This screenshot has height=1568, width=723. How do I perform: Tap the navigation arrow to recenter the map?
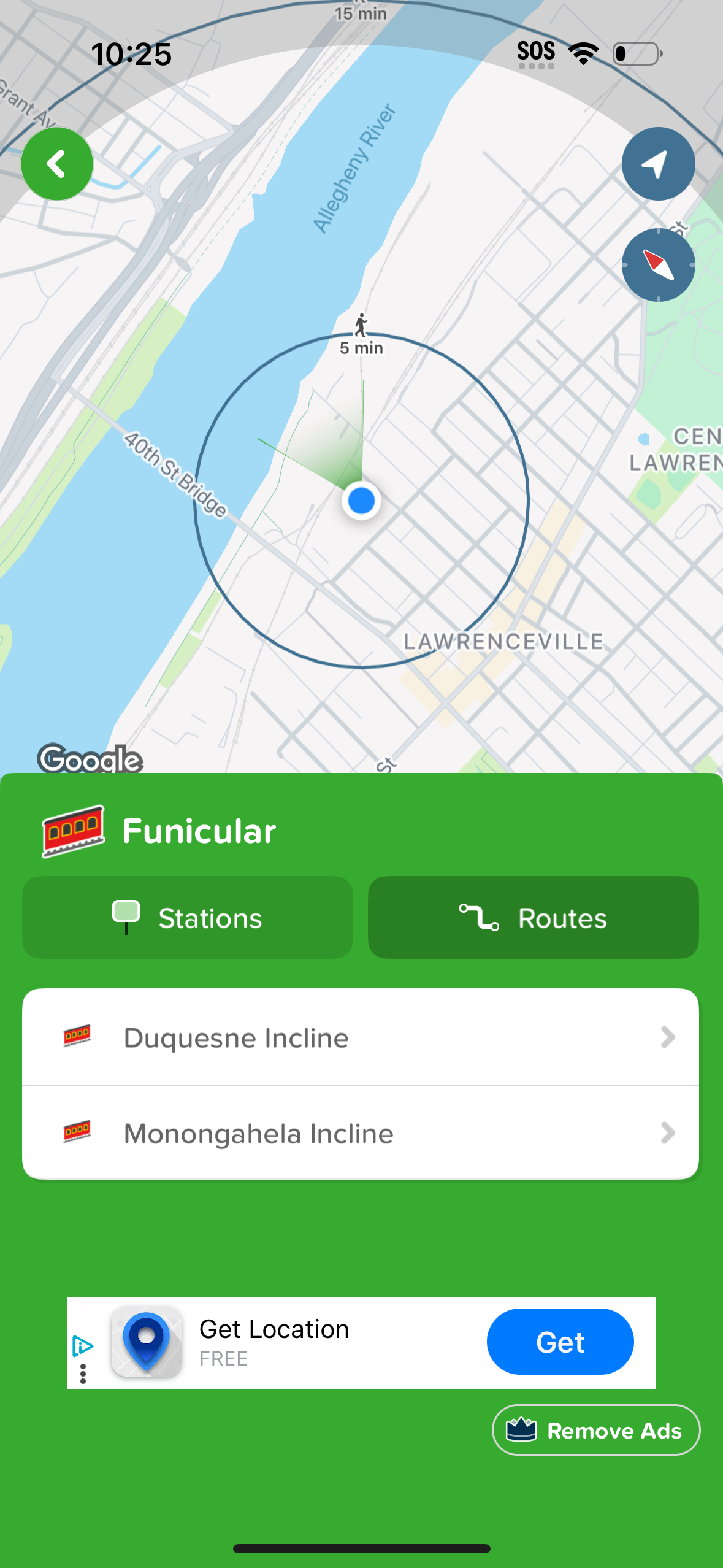[x=657, y=163]
